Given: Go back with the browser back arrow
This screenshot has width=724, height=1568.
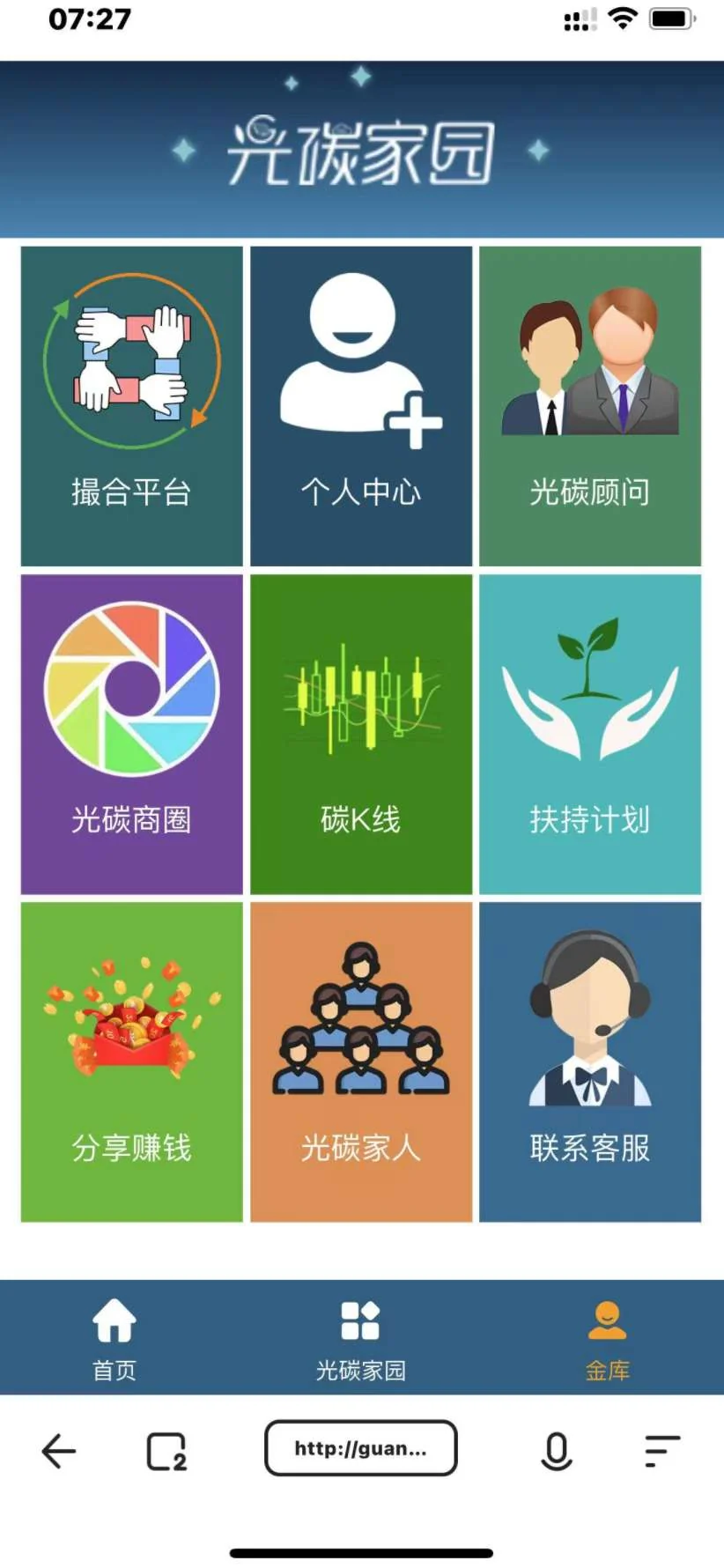Looking at the screenshot, I should [59, 1451].
